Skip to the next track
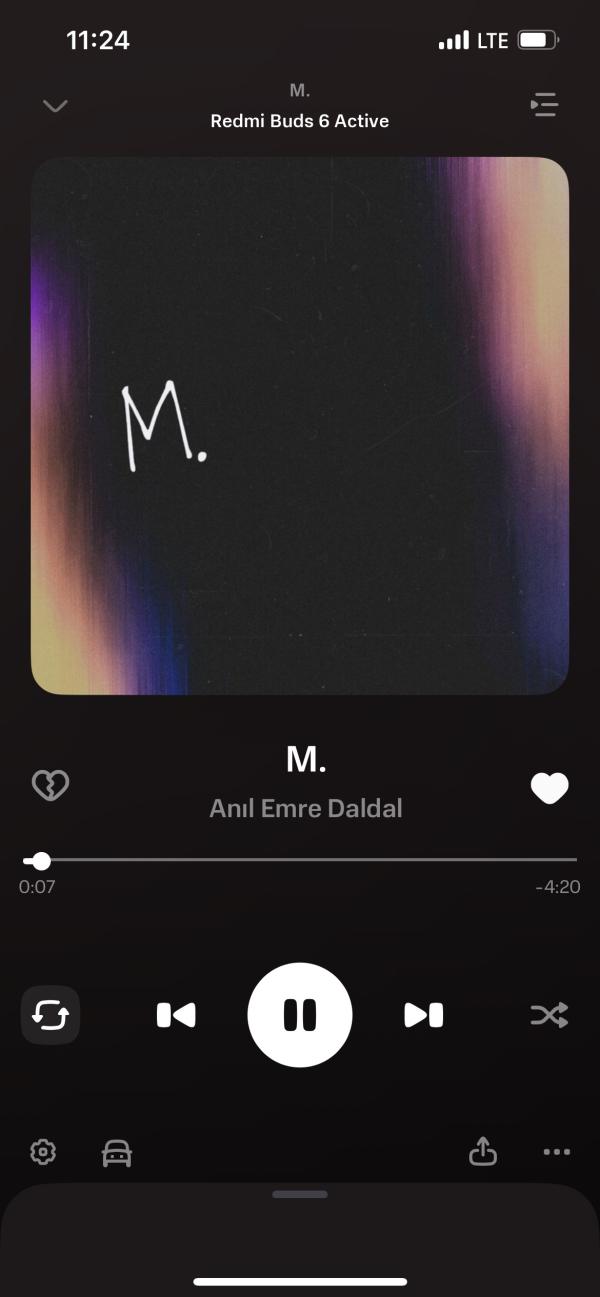600x1297 pixels. click(423, 1015)
